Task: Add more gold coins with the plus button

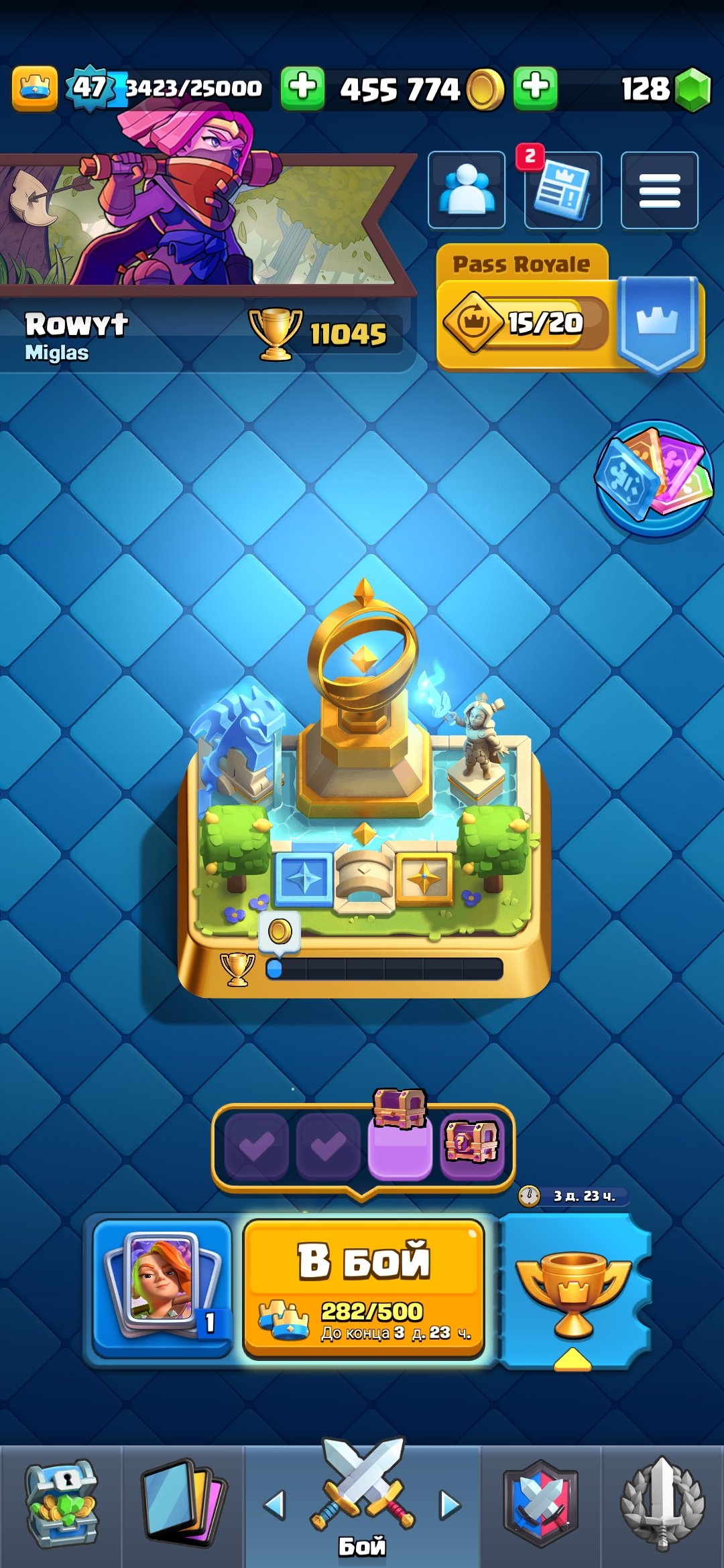Action: (x=302, y=88)
